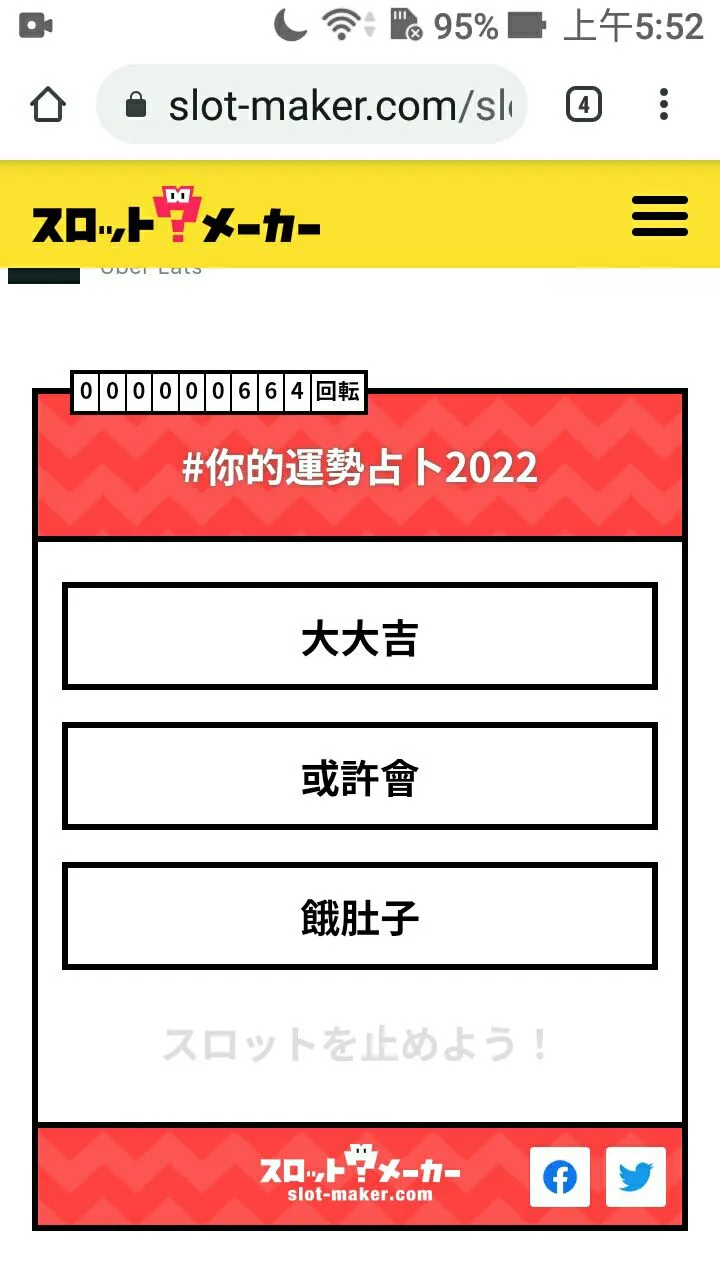
Task: Go to the browser home page
Action: (48, 105)
